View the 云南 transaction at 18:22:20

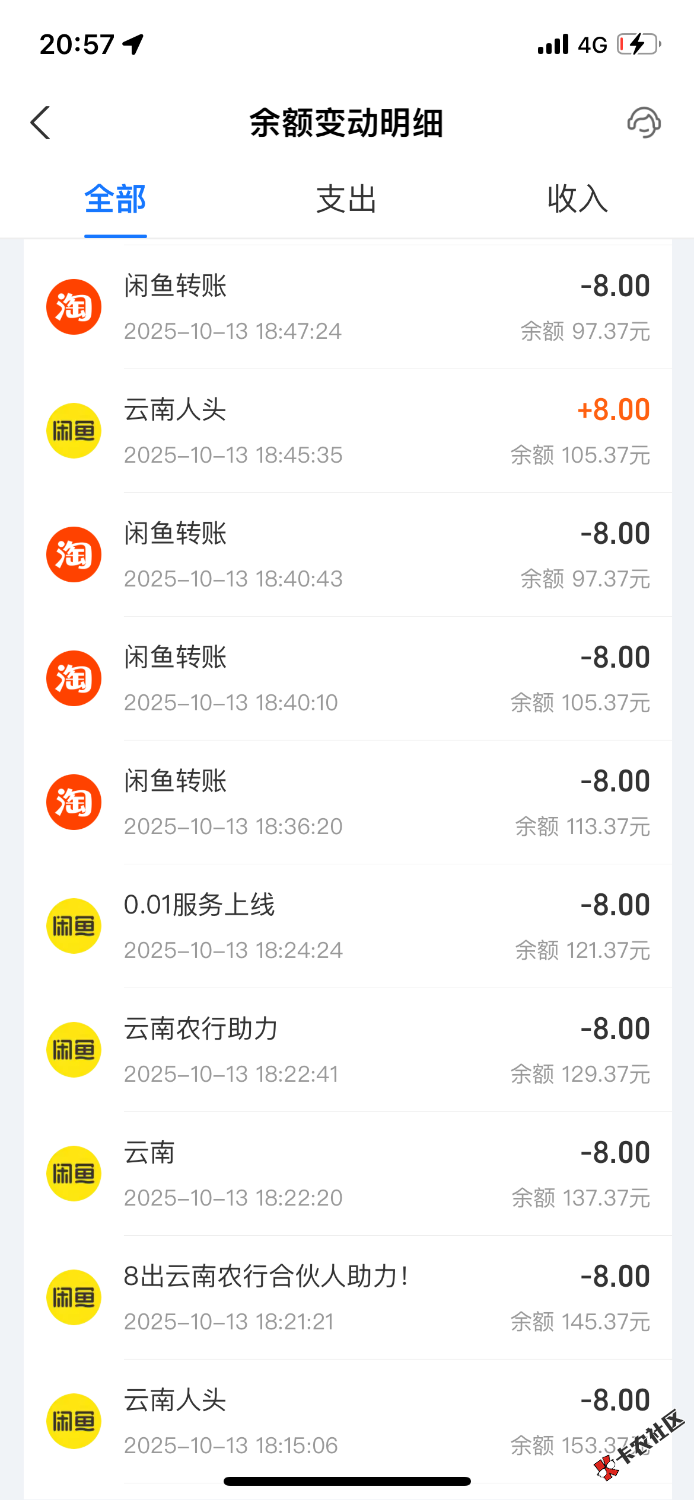click(x=347, y=1174)
